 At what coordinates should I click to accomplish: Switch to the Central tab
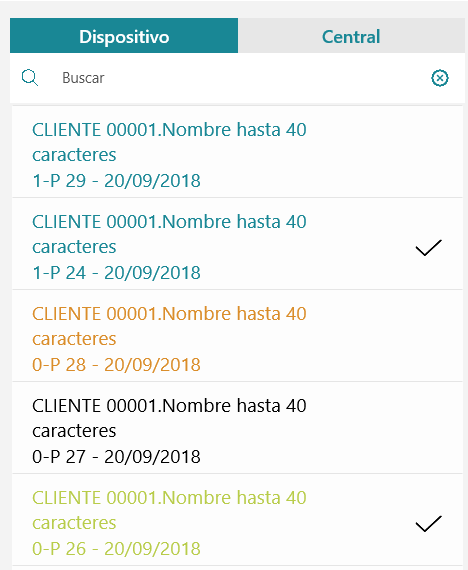[x=351, y=36]
